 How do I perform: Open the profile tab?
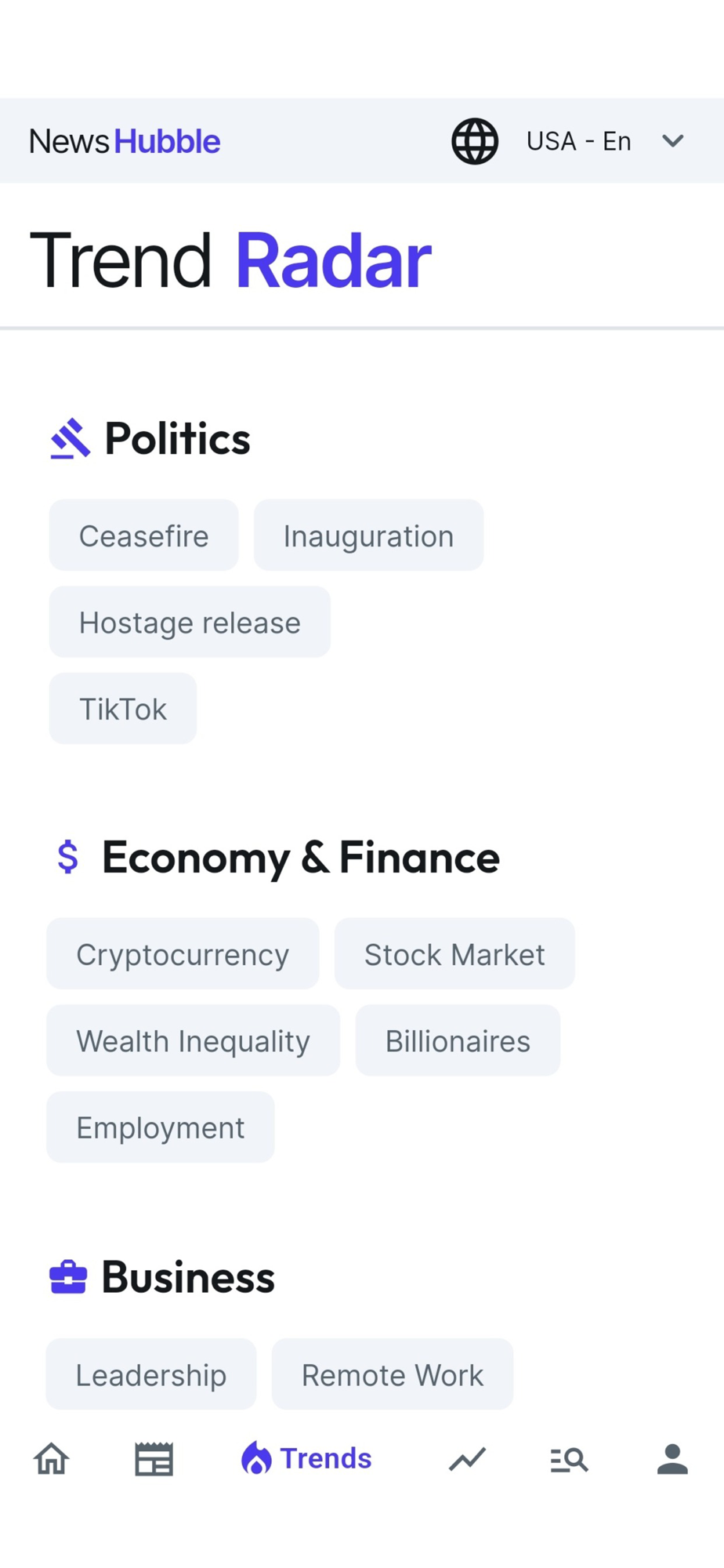tap(672, 1459)
